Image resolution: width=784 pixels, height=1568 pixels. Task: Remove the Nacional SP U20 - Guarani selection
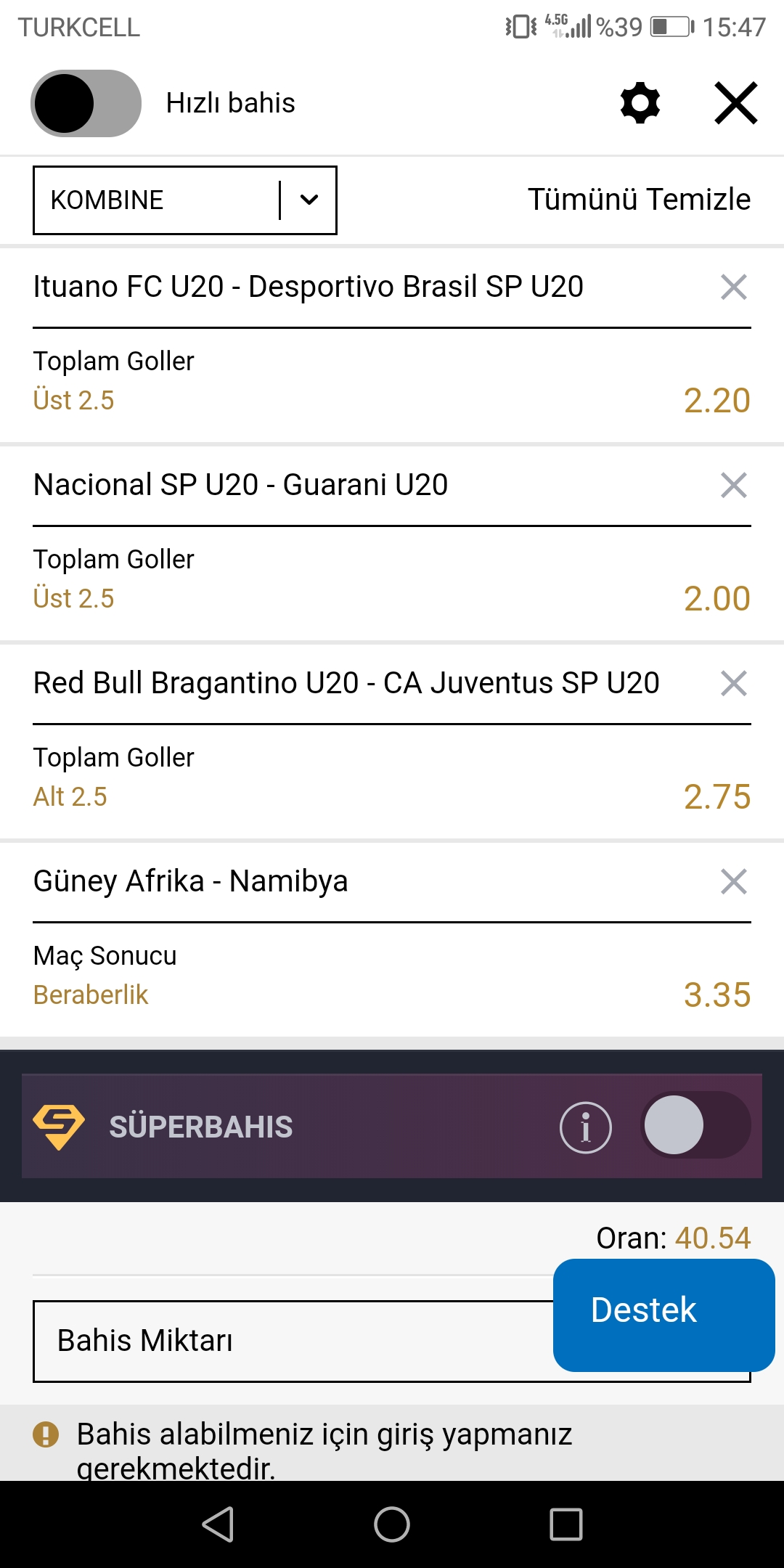point(734,485)
